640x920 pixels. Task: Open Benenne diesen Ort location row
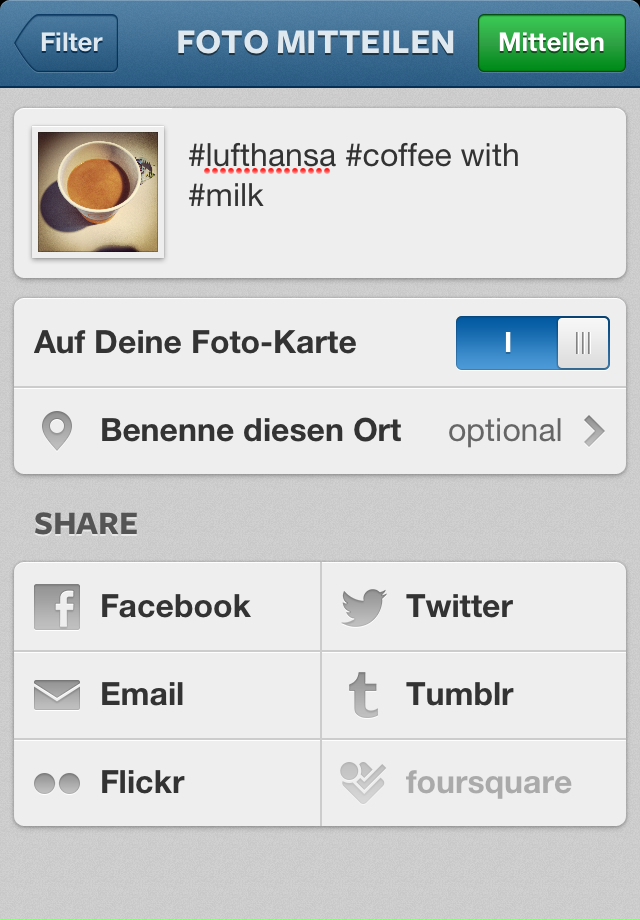tap(320, 431)
